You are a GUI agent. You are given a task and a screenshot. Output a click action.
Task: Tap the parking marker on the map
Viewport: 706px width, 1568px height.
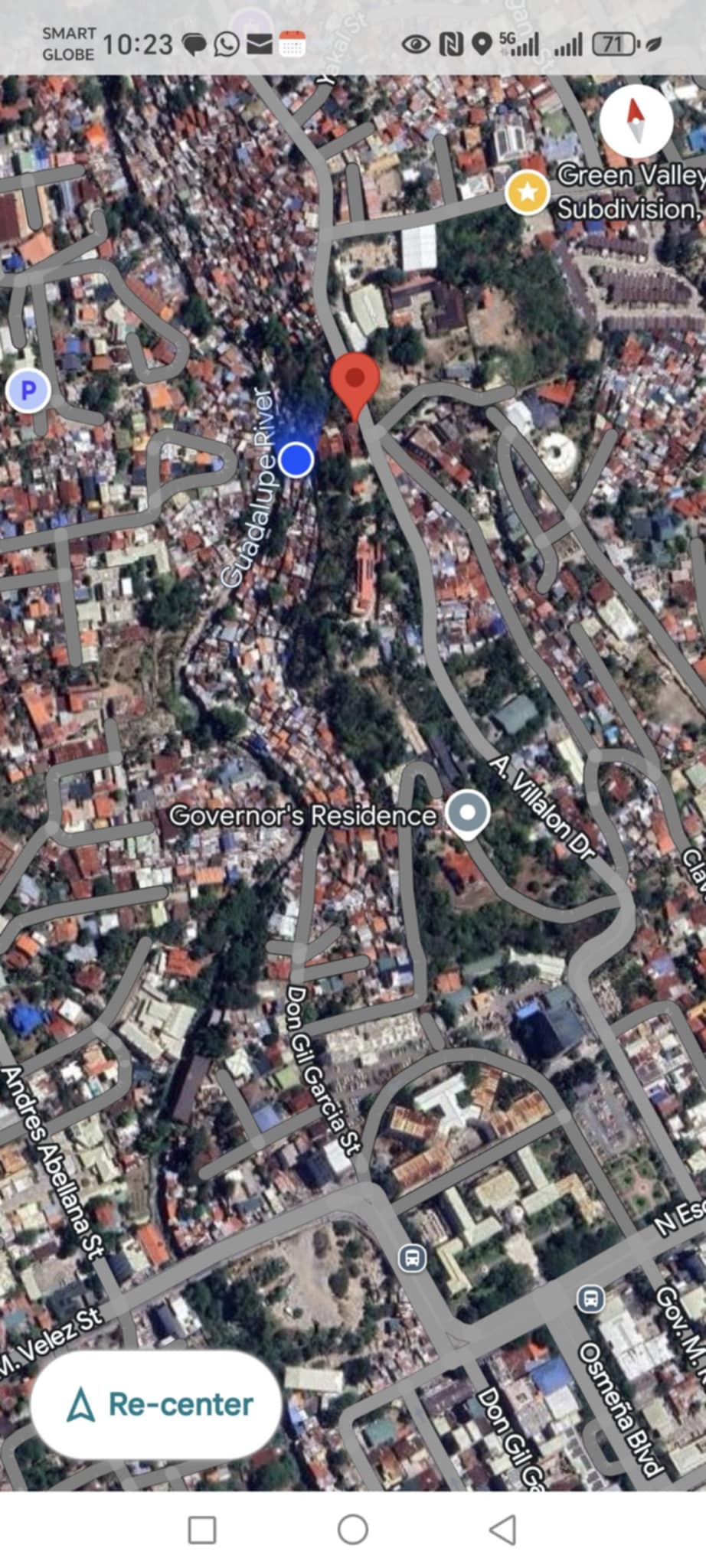click(x=28, y=391)
